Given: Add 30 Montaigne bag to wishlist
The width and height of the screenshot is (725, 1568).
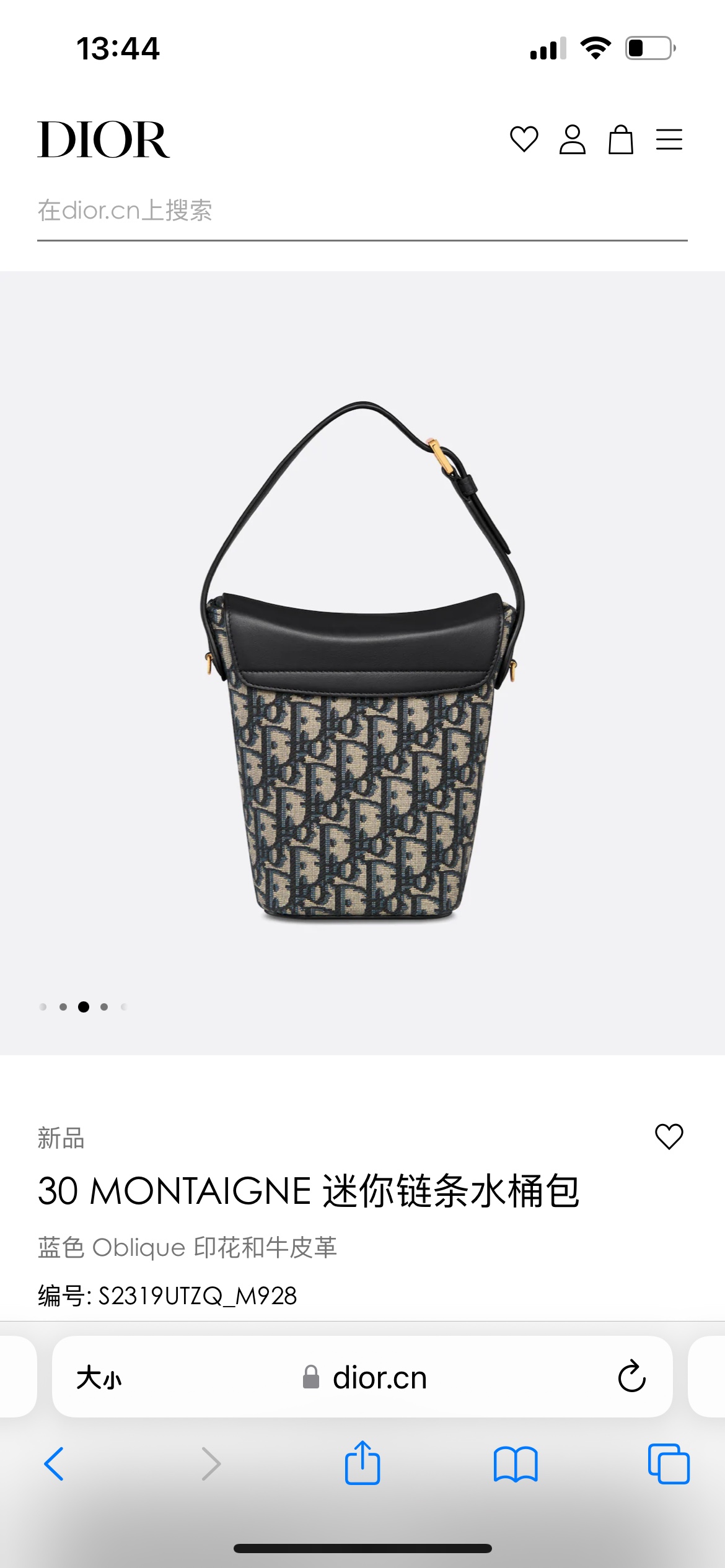Looking at the screenshot, I should click(669, 1136).
